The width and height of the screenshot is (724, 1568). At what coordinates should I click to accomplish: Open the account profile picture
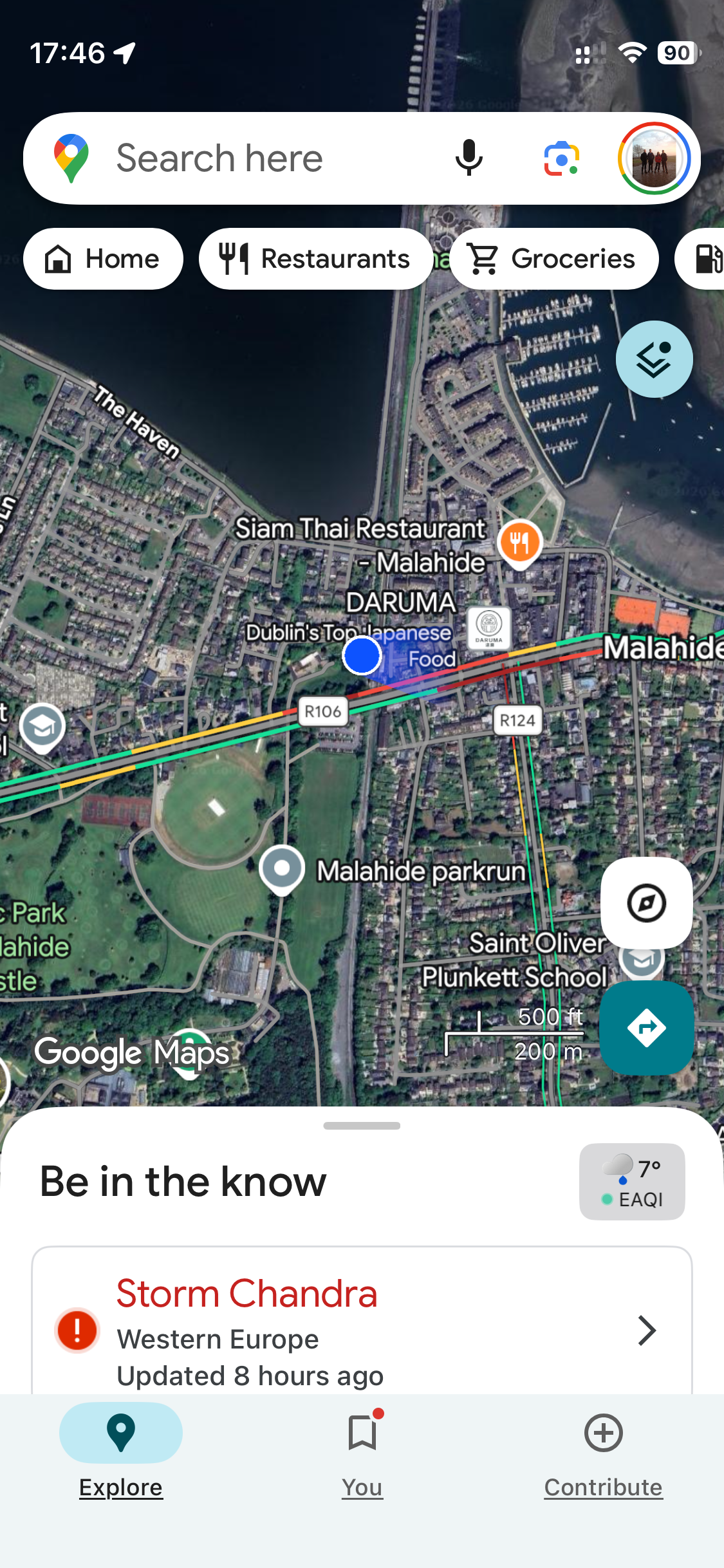[x=654, y=158]
